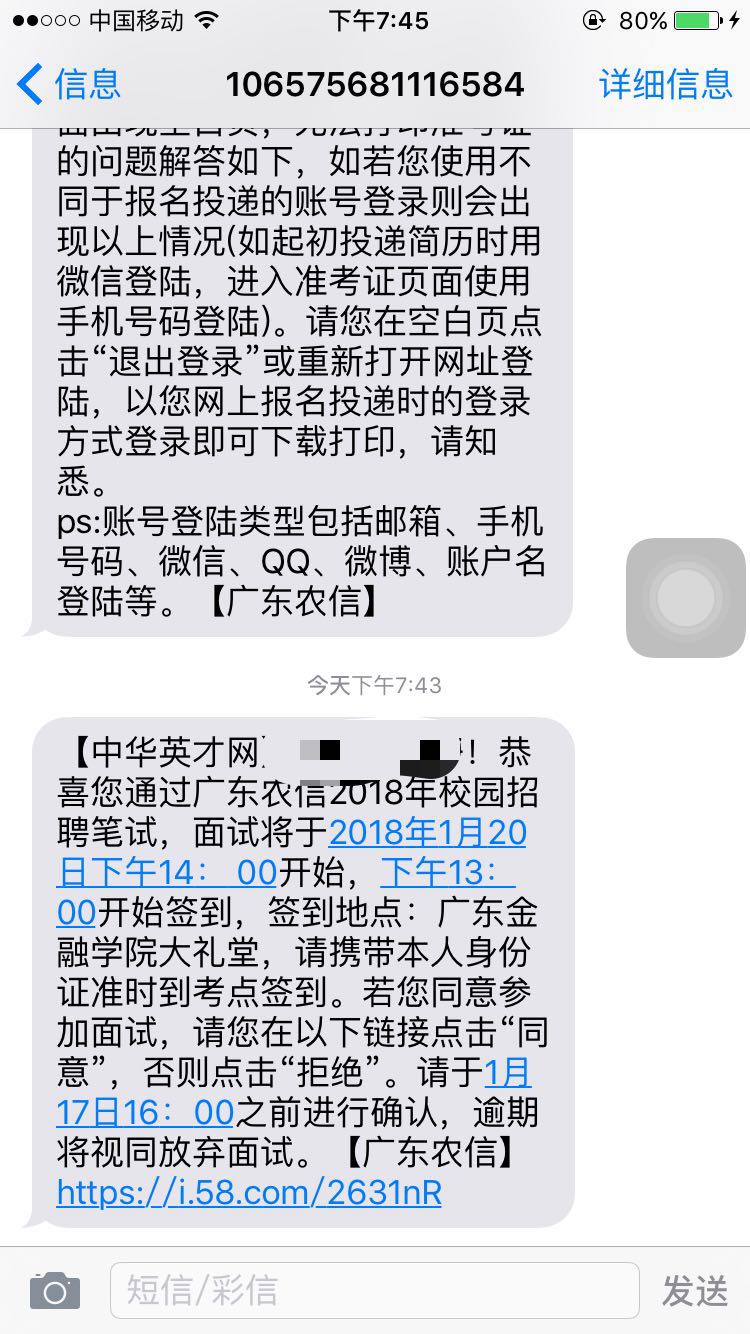Open 详细信息 for this sender
Image resolution: width=750 pixels, height=1334 pixels.
pos(665,84)
